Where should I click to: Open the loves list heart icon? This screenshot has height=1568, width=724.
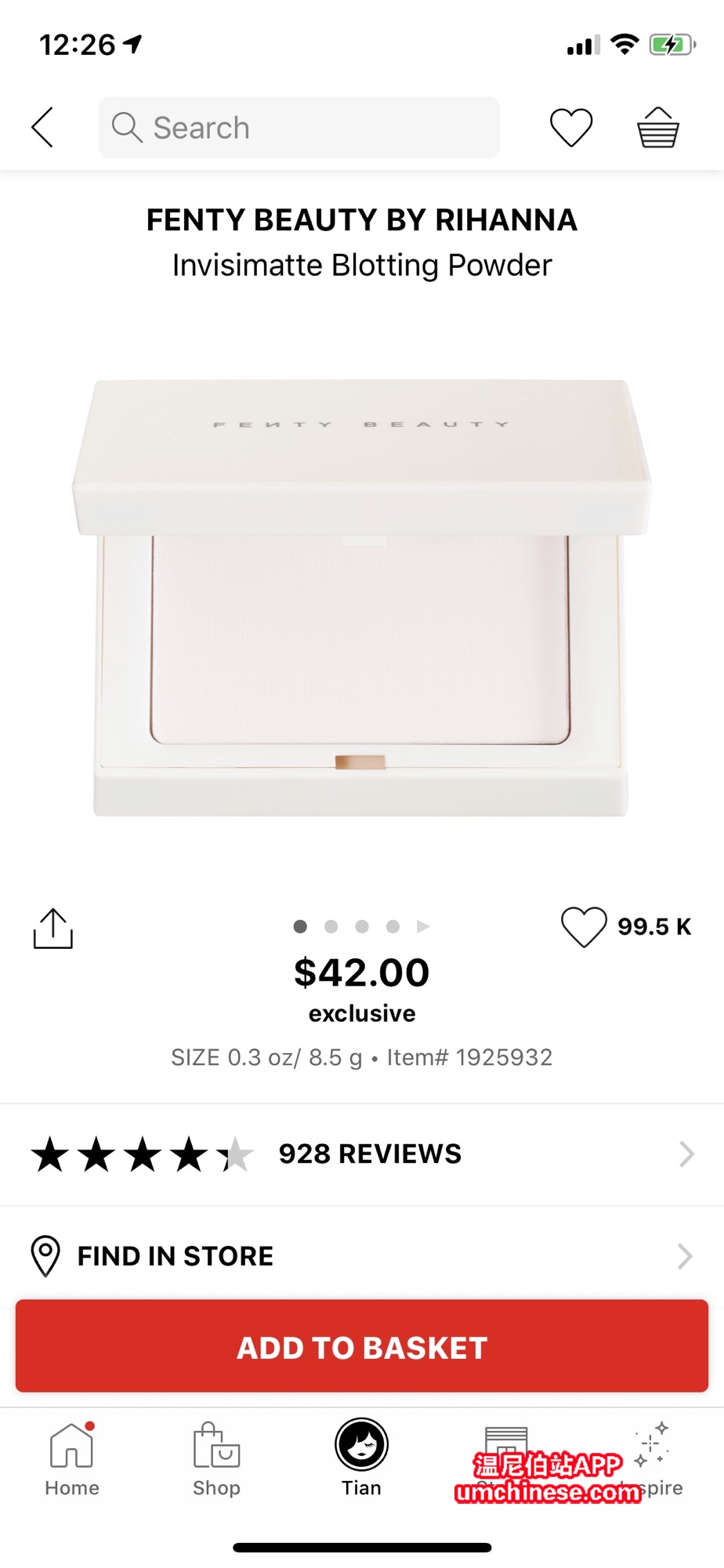571,128
